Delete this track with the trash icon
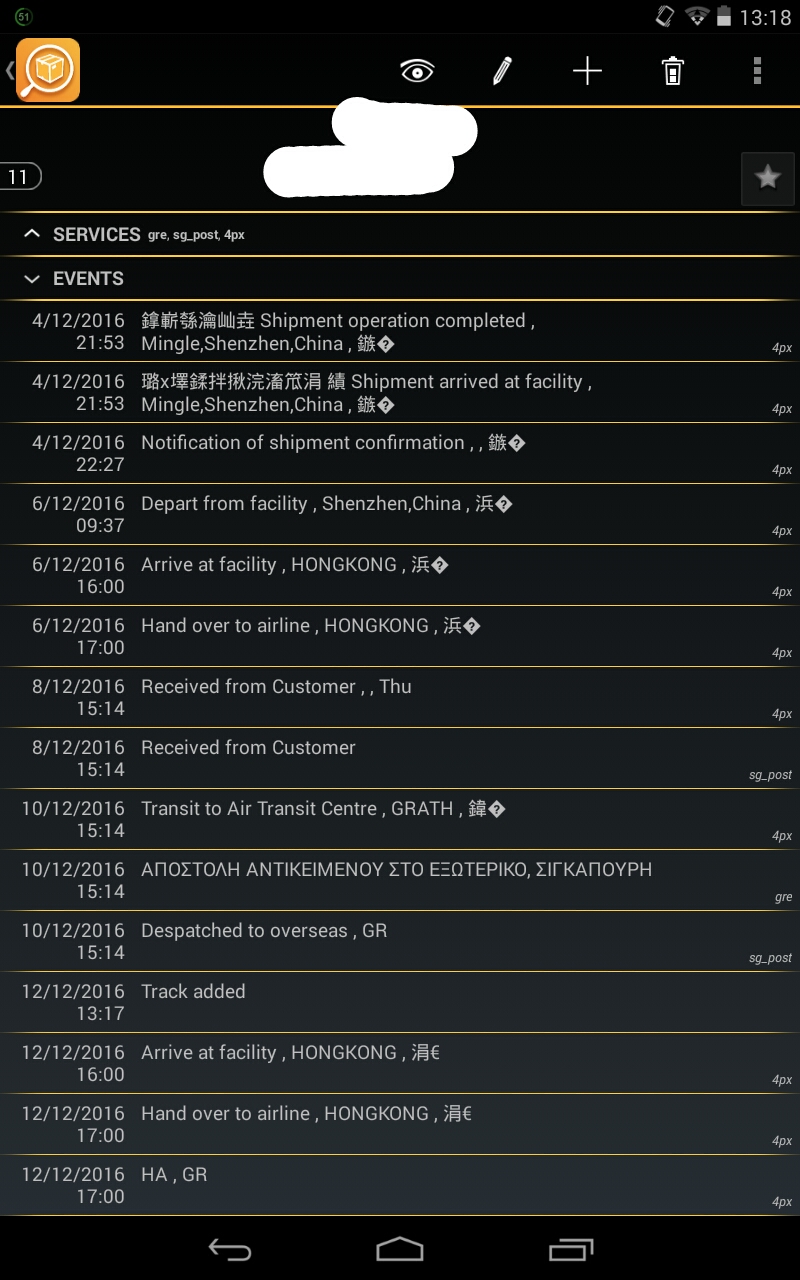Viewport: 800px width, 1280px height. click(x=673, y=71)
